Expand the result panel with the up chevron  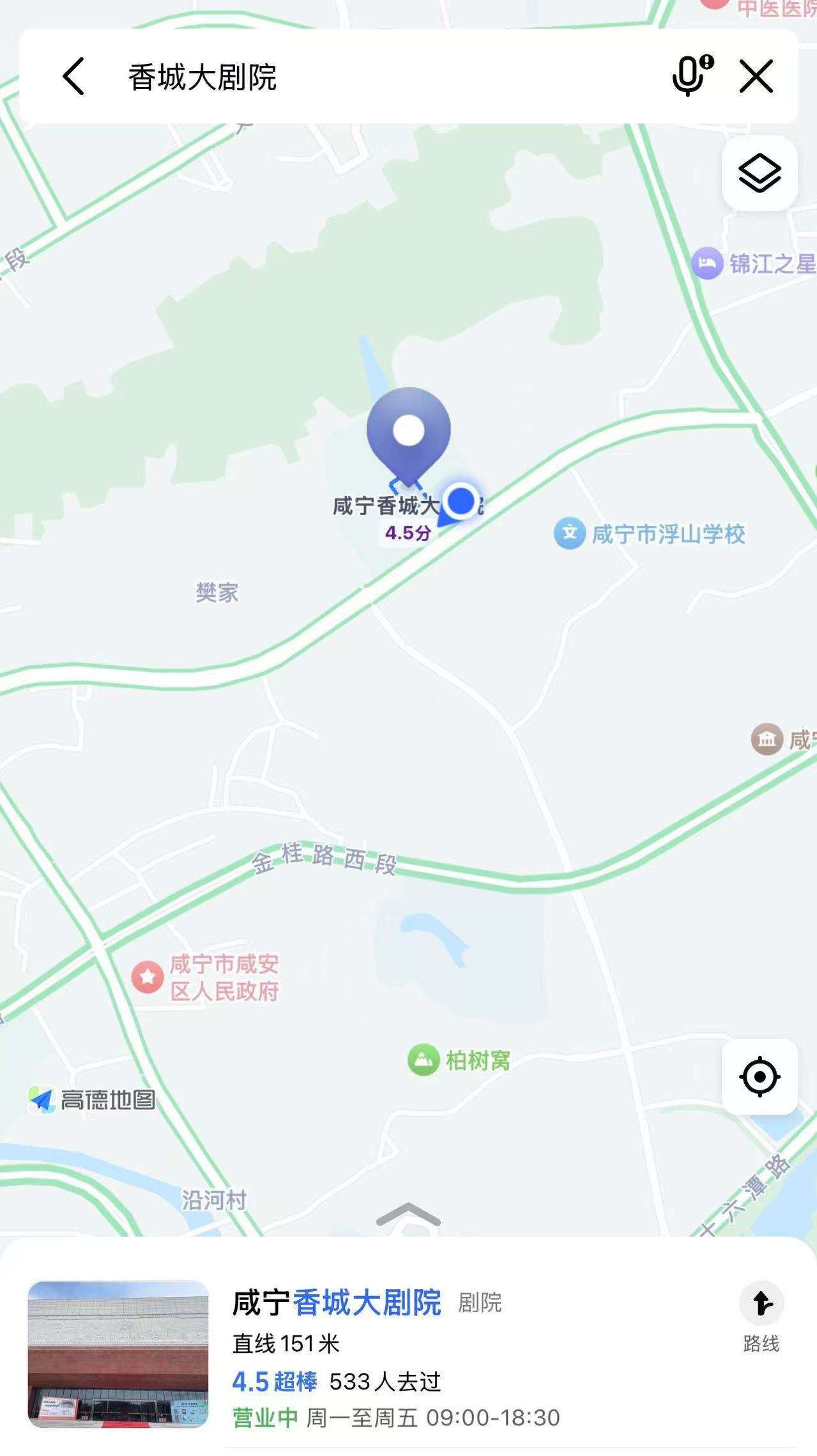pos(408,1214)
